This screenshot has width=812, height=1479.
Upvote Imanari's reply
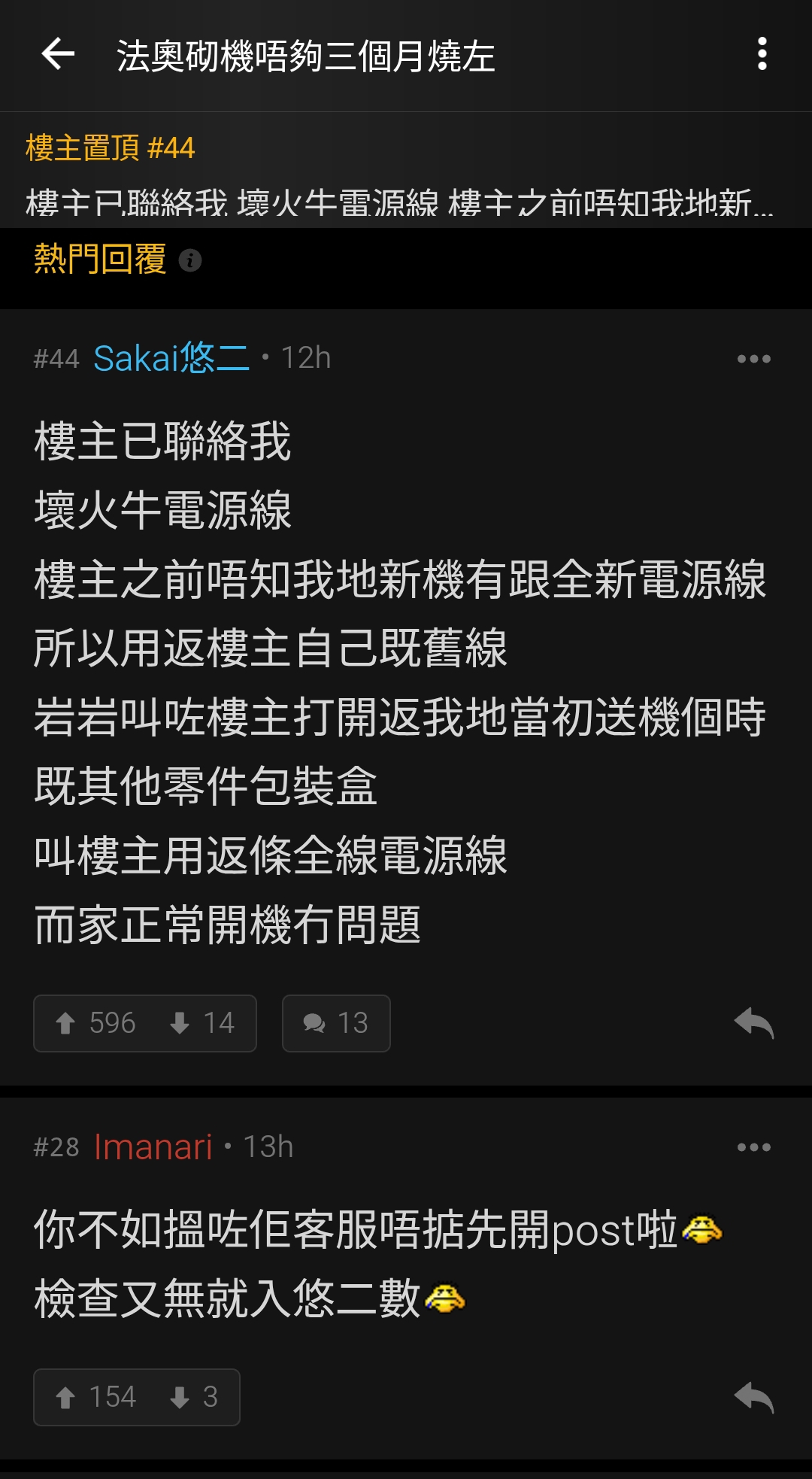coord(96,1397)
